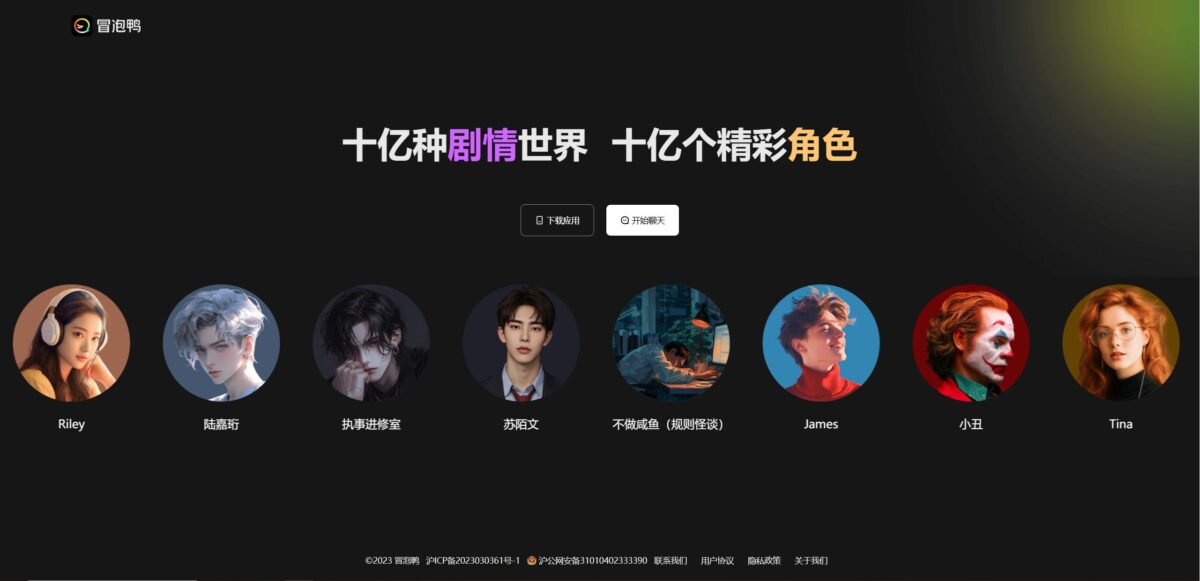The height and width of the screenshot is (581, 1200).
Task: Open the 小丑 character
Action: pos(971,343)
